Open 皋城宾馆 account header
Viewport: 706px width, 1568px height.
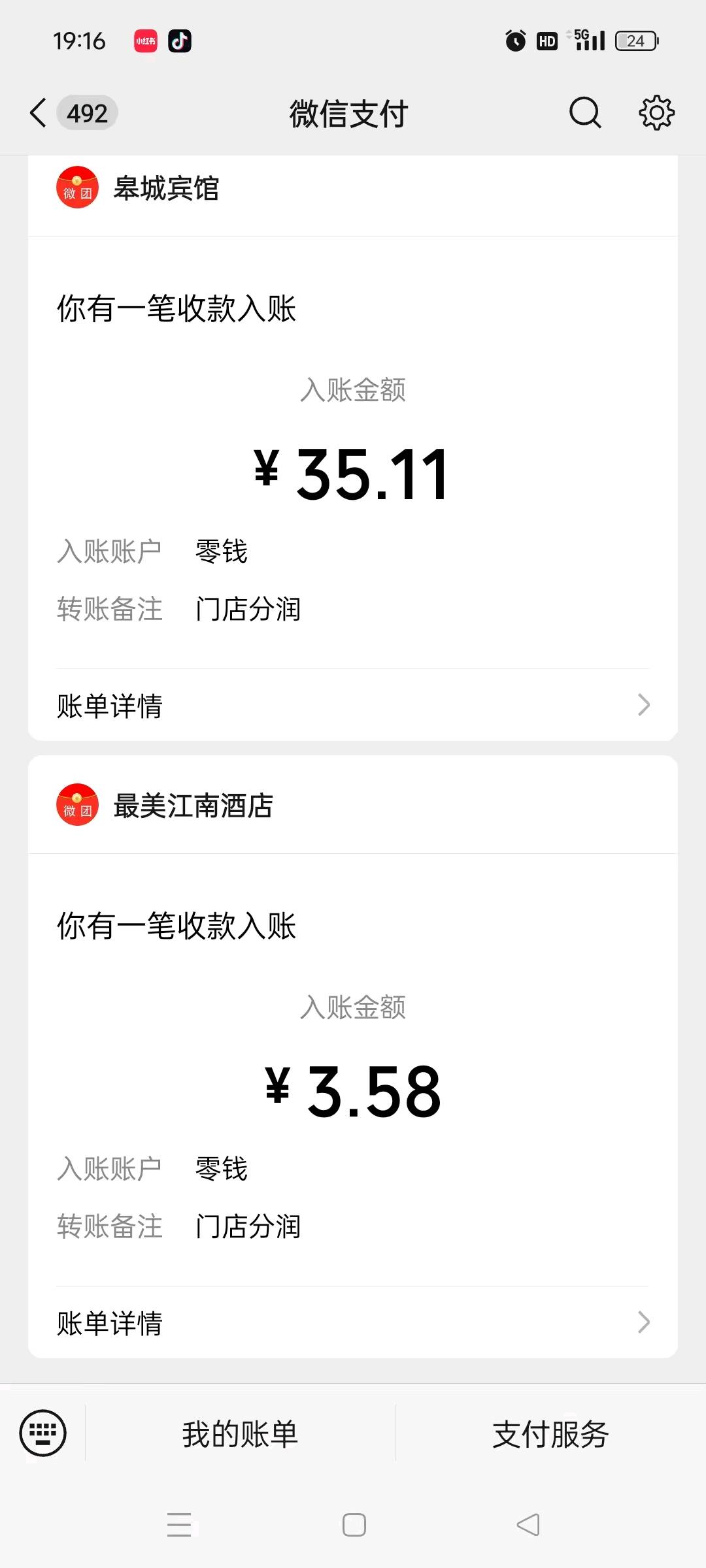(x=353, y=189)
